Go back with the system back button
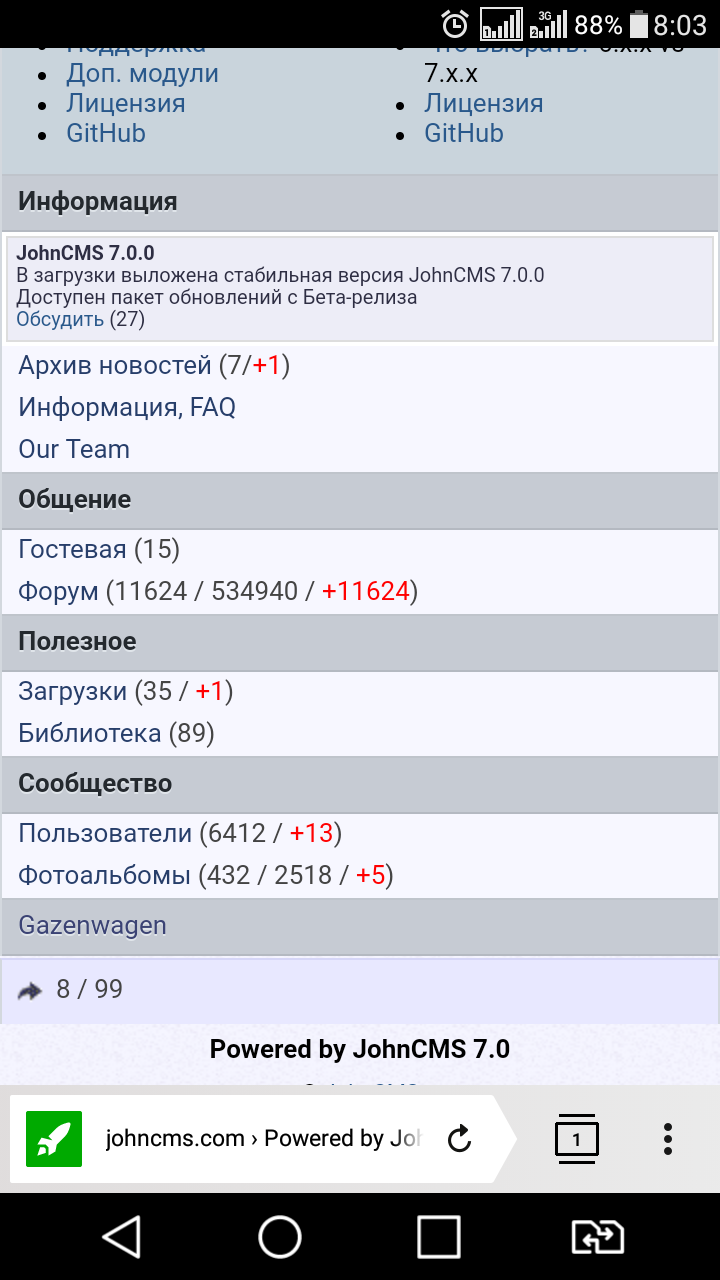 point(122,1237)
